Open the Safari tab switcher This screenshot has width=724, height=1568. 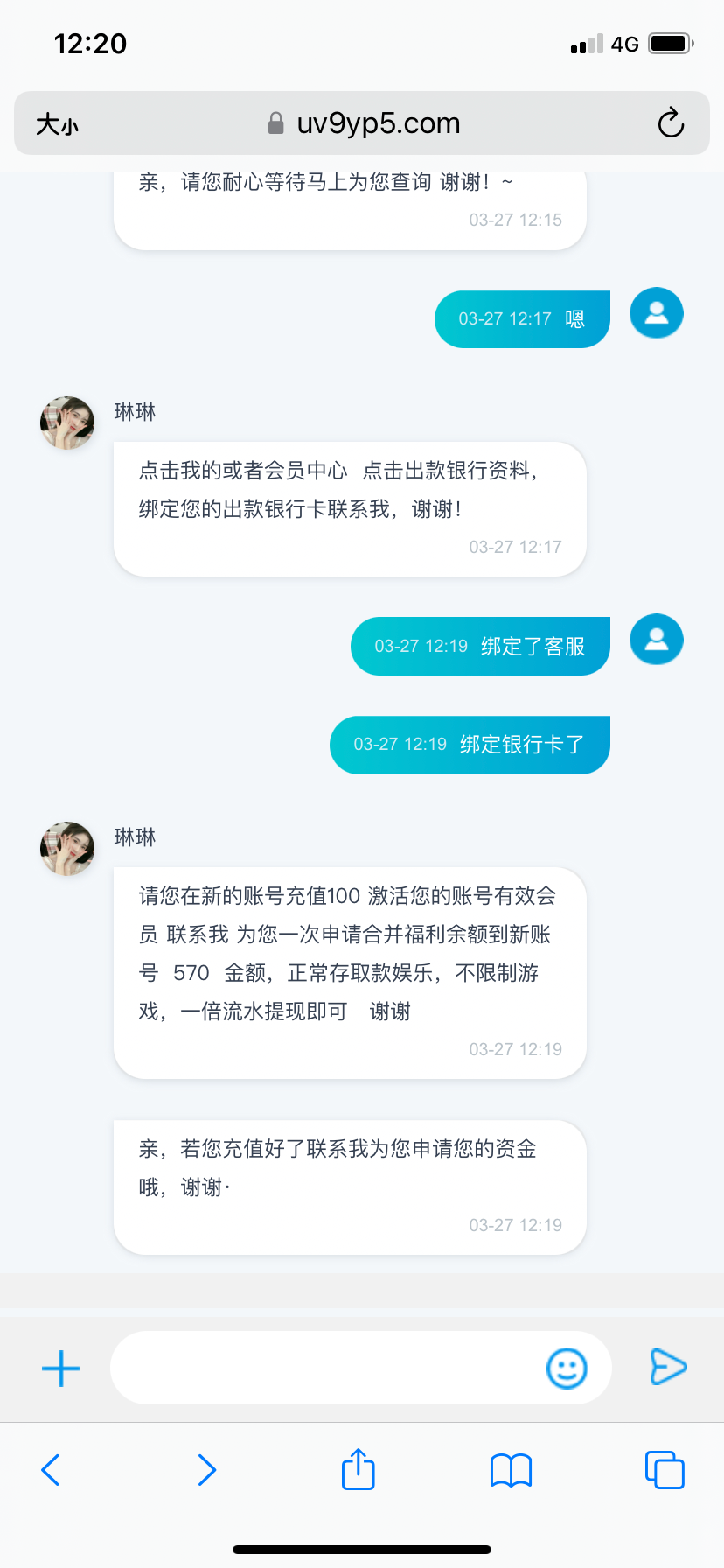(665, 1470)
